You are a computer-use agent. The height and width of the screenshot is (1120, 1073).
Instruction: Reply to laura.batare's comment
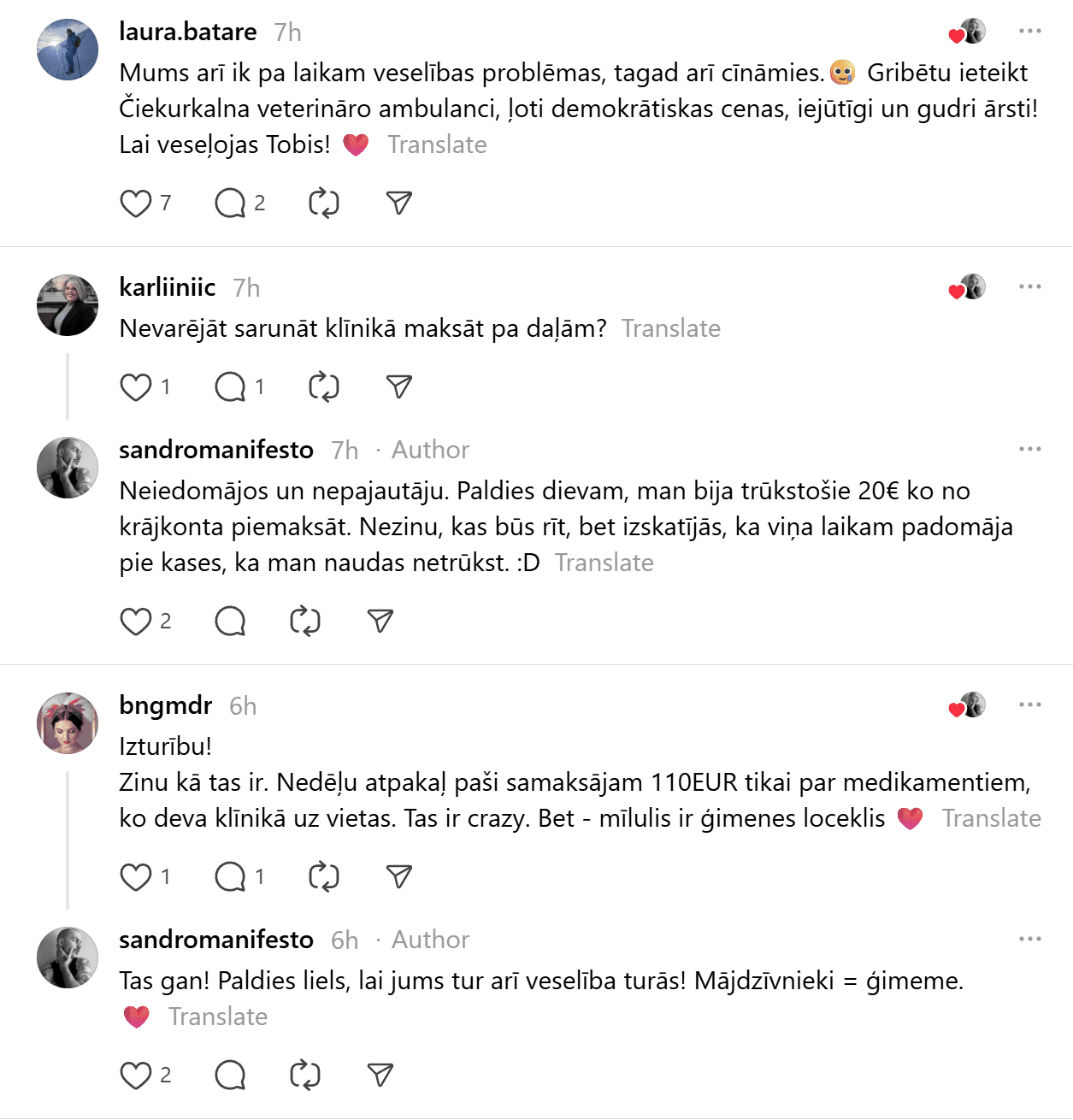pyautogui.click(x=230, y=203)
